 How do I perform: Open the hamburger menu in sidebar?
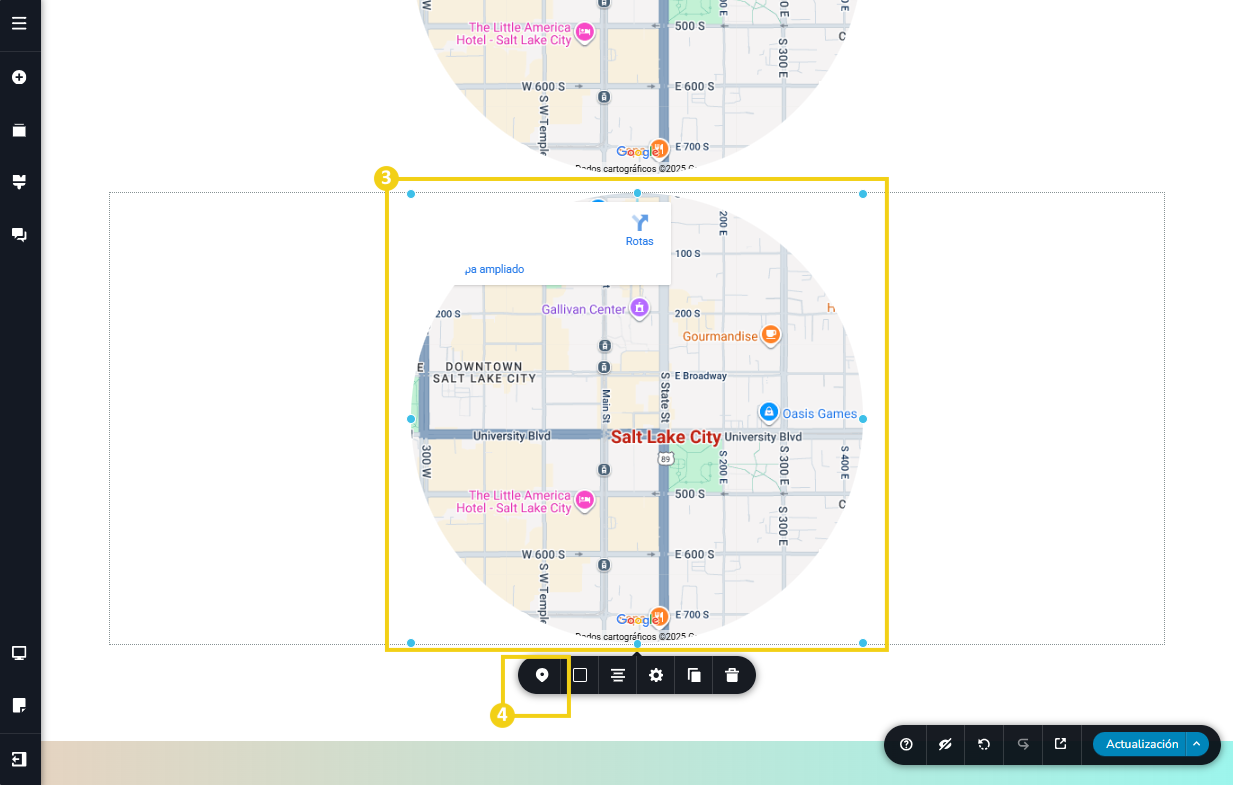[x=19, y=23]
